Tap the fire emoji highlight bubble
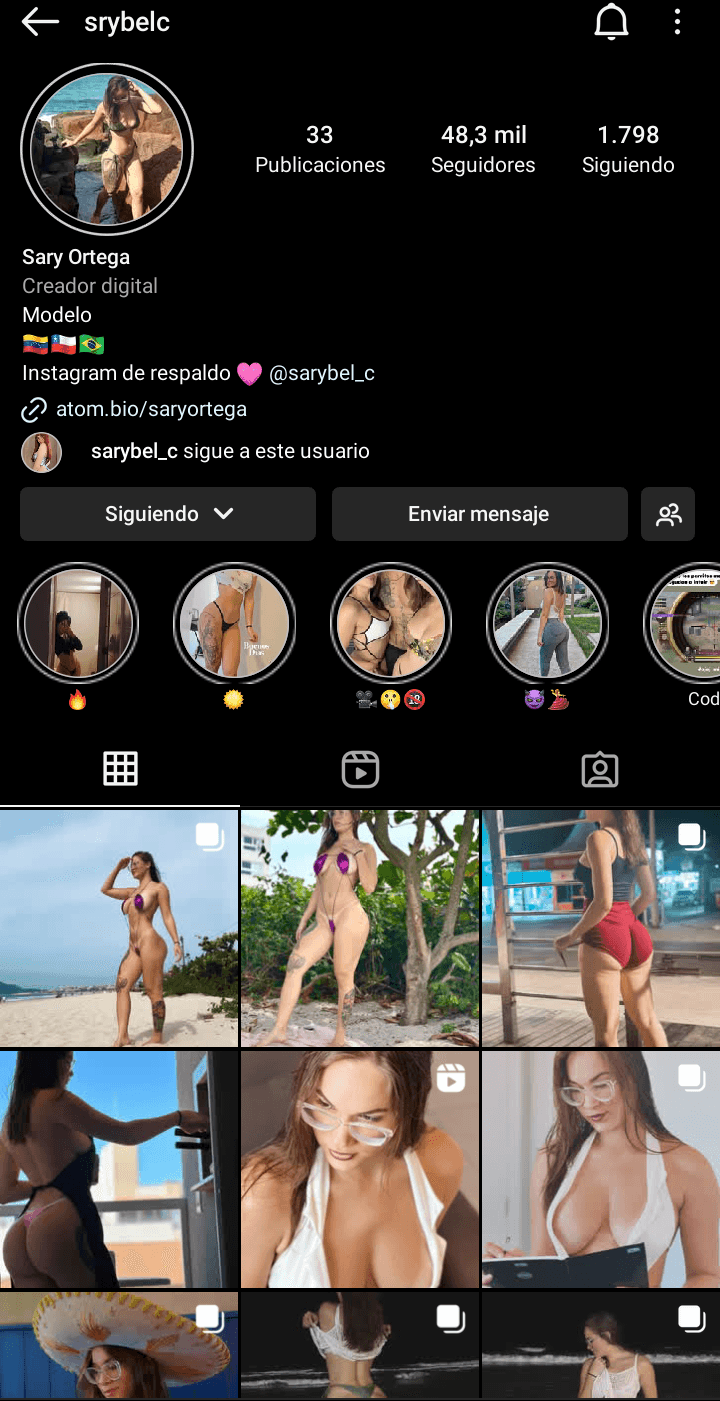 pyautogui.click(x=78, y=623)
